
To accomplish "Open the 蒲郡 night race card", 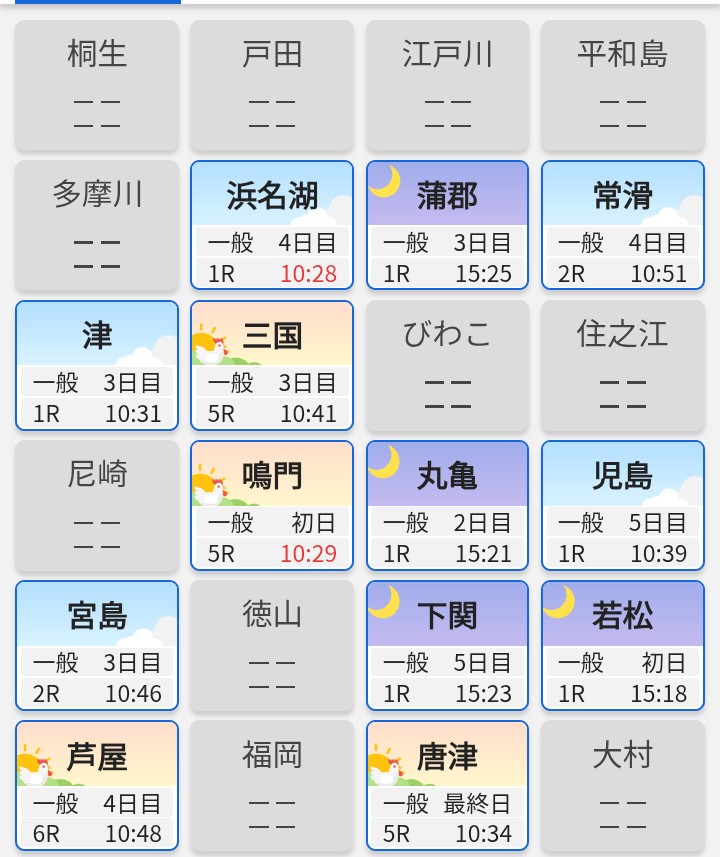I will click(447, 225).
